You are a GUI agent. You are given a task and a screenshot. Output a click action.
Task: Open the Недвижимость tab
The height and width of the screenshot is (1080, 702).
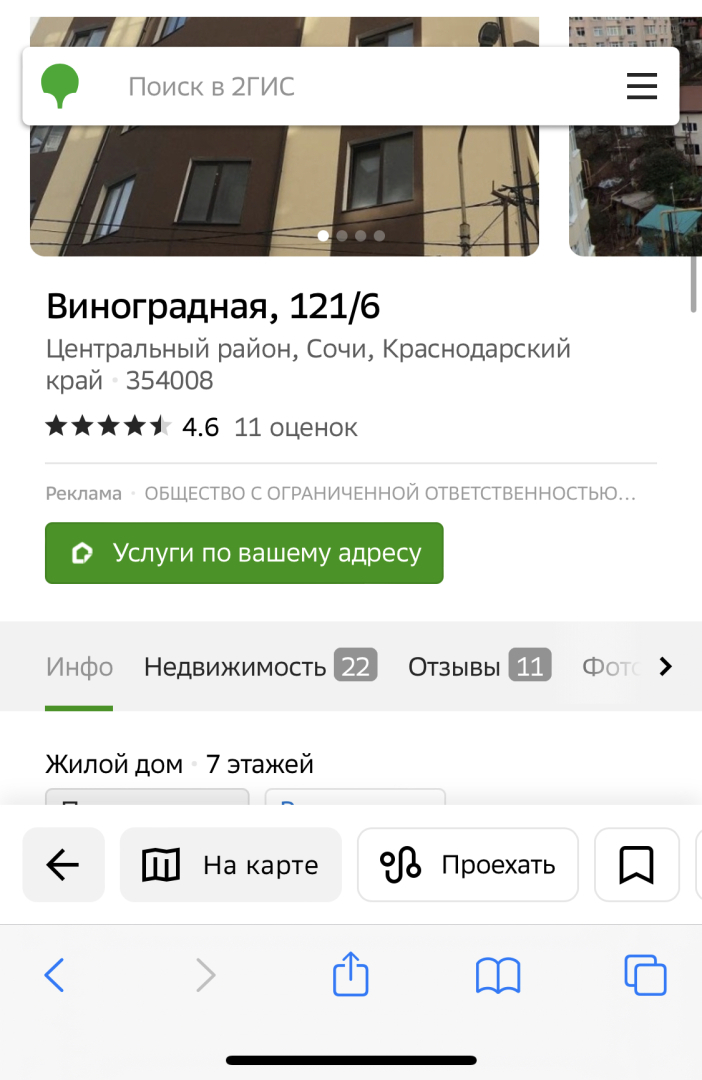[260, 667]
